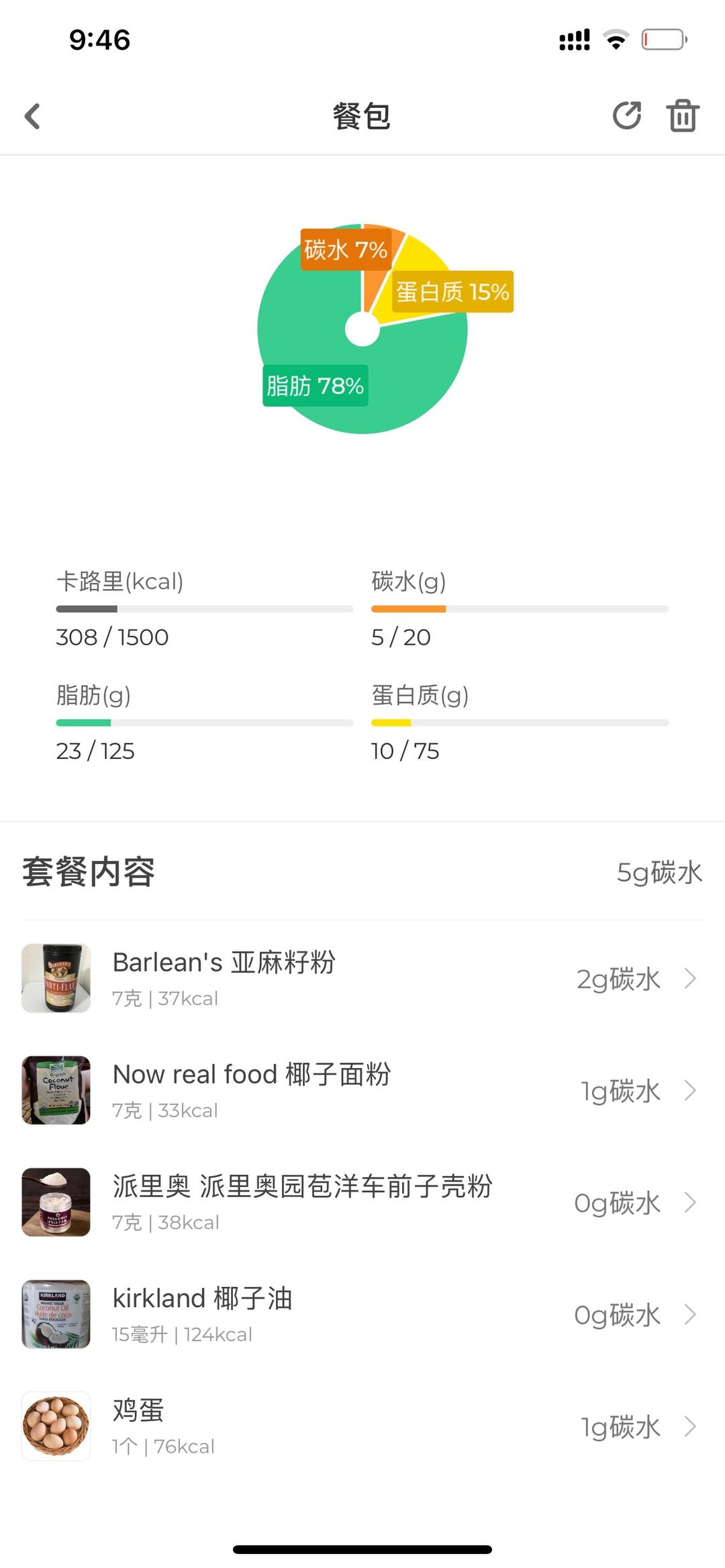This screenshot has width=725, height=1568.
Task: Tap the 鸡蛋 egg basket thumbnail
Action: pyautogui.click(x=56, y=1427)
